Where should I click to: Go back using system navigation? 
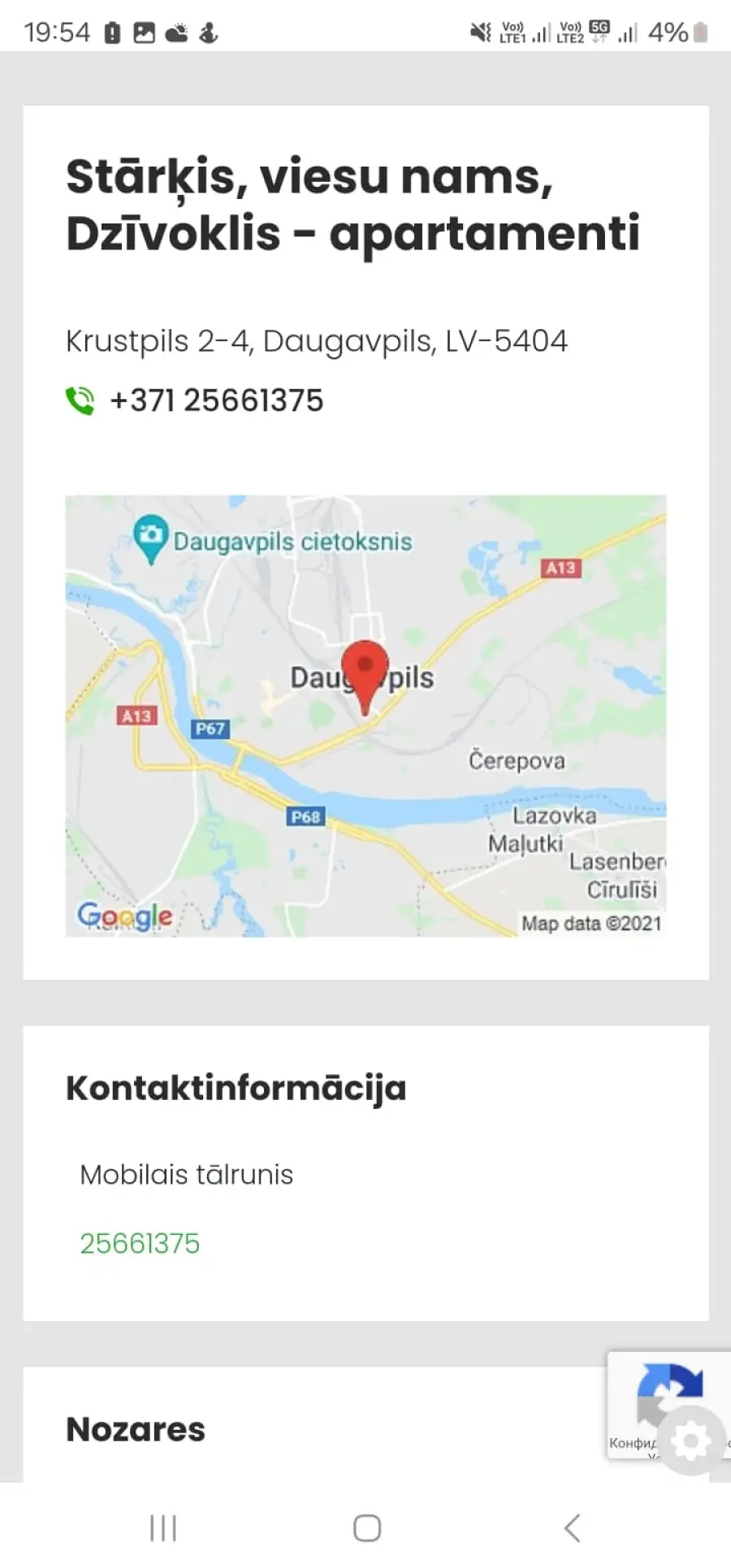point(572,1528)
